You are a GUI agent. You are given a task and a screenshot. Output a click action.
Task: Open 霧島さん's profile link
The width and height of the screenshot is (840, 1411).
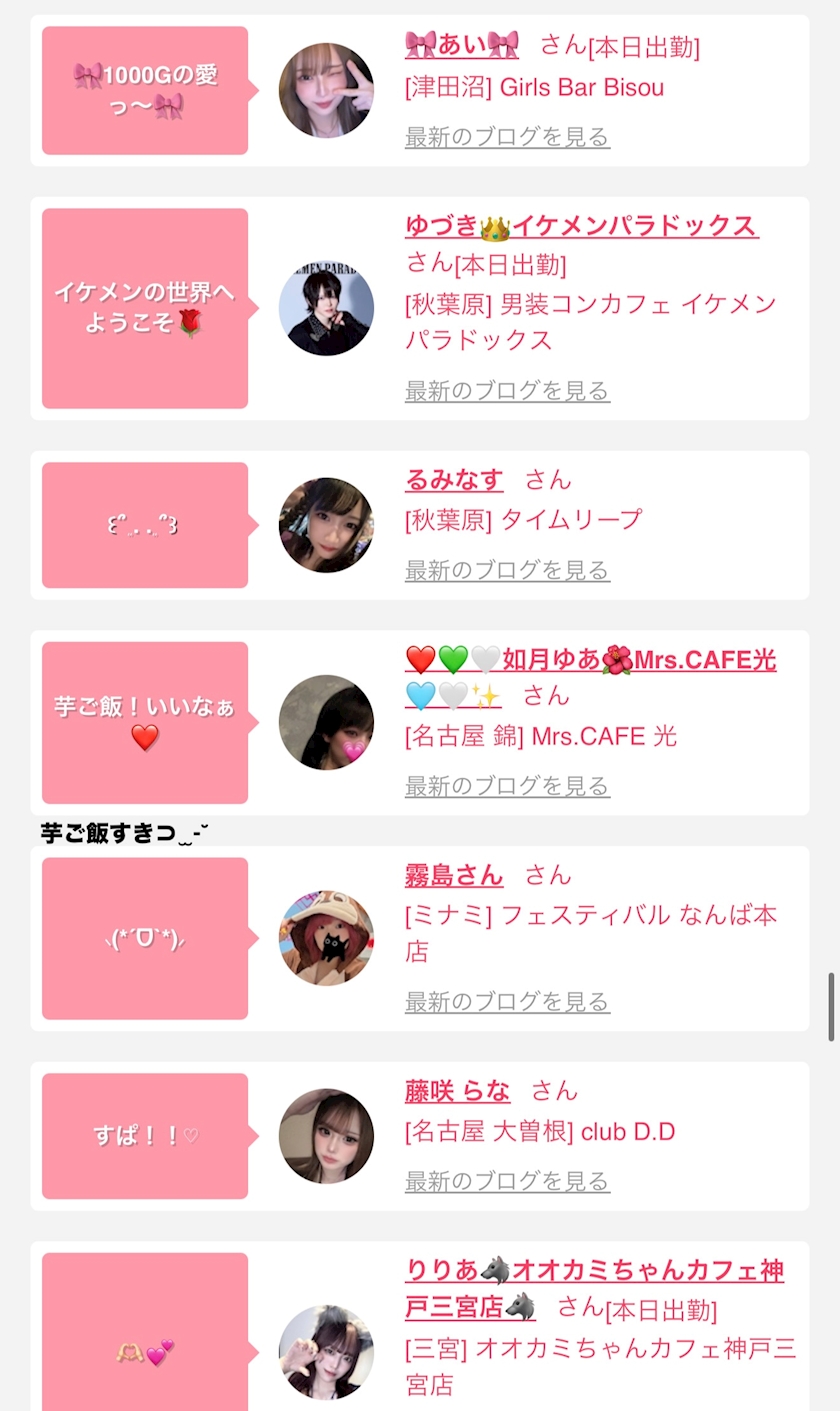(454, 876)
